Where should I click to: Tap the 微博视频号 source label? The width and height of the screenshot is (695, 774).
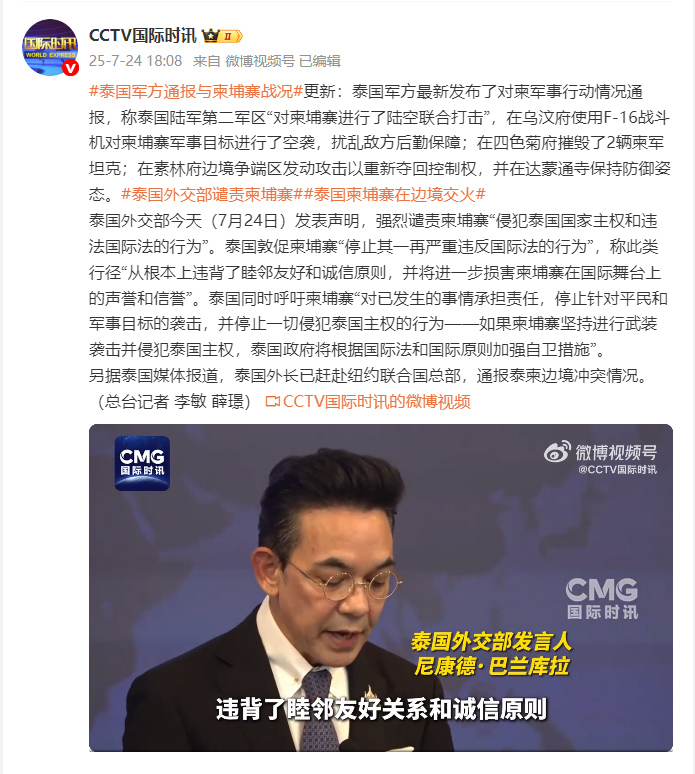[x=260, y=60]
